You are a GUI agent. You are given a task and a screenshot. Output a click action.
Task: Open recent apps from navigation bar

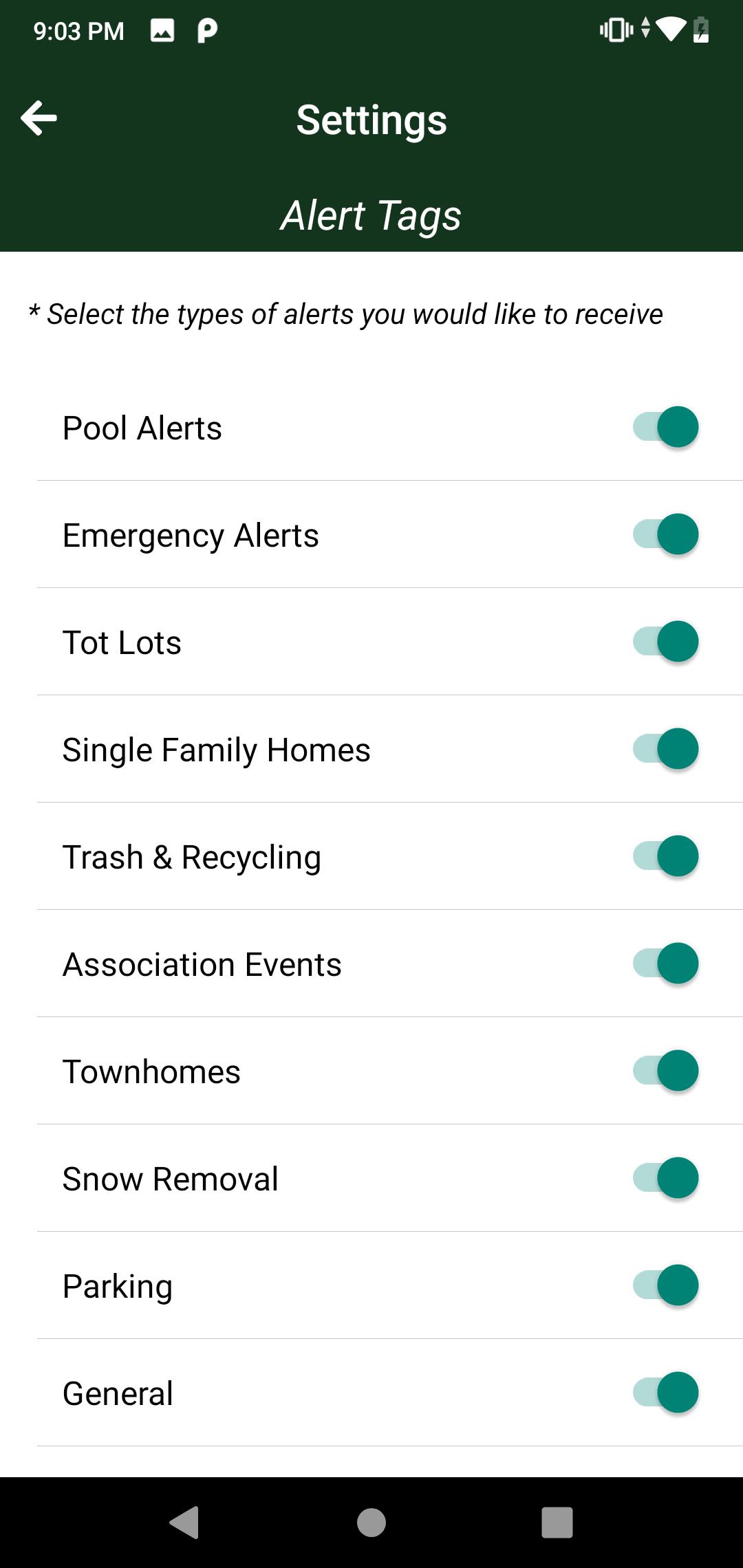click(557, 1522)
